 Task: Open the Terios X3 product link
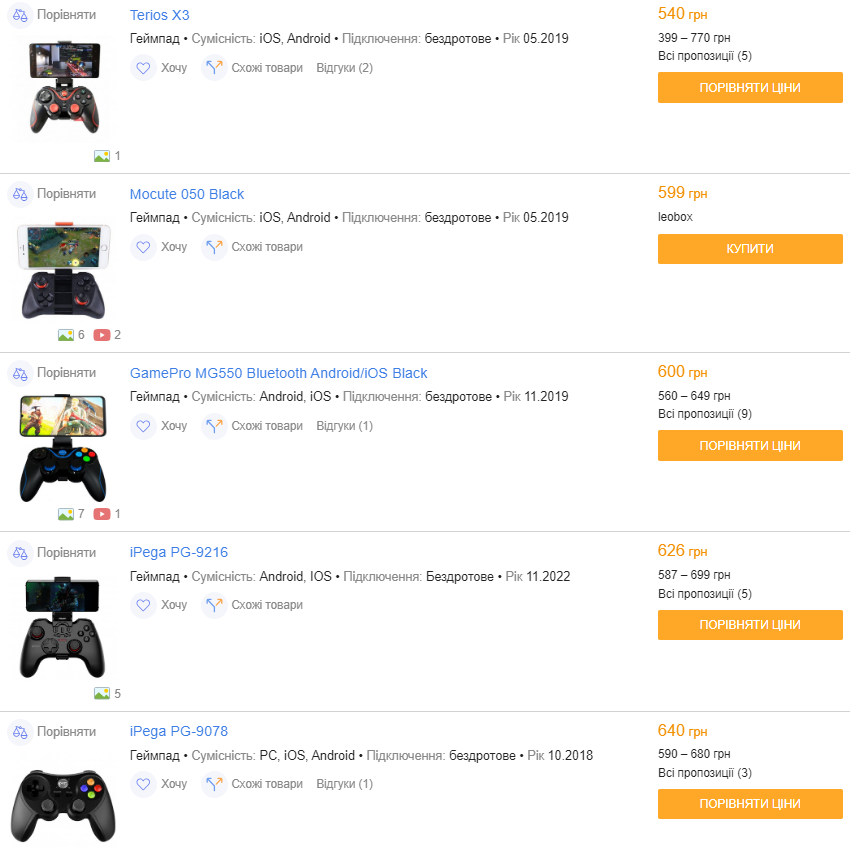(159, 15)
